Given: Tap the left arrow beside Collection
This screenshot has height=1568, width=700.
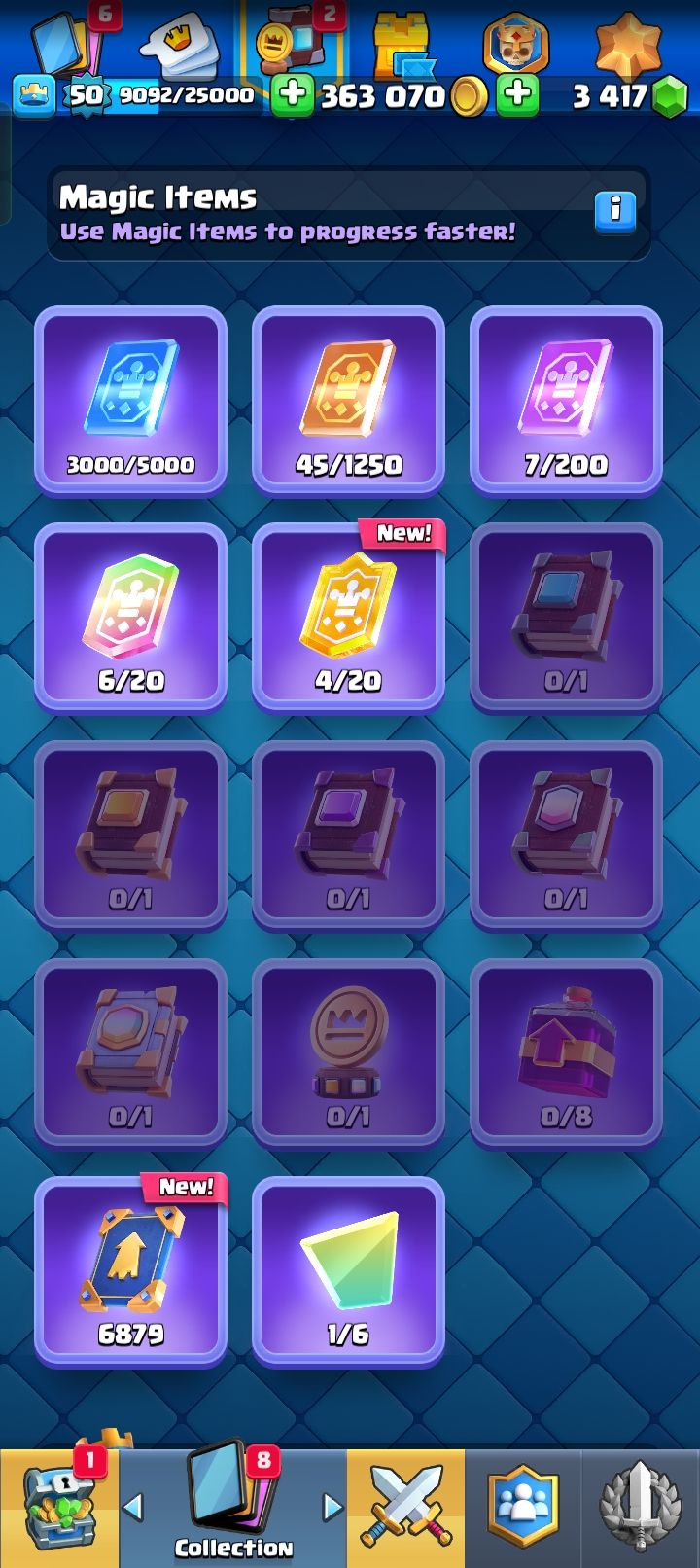Looking at the screenshot, I should tap(133, 1507).
